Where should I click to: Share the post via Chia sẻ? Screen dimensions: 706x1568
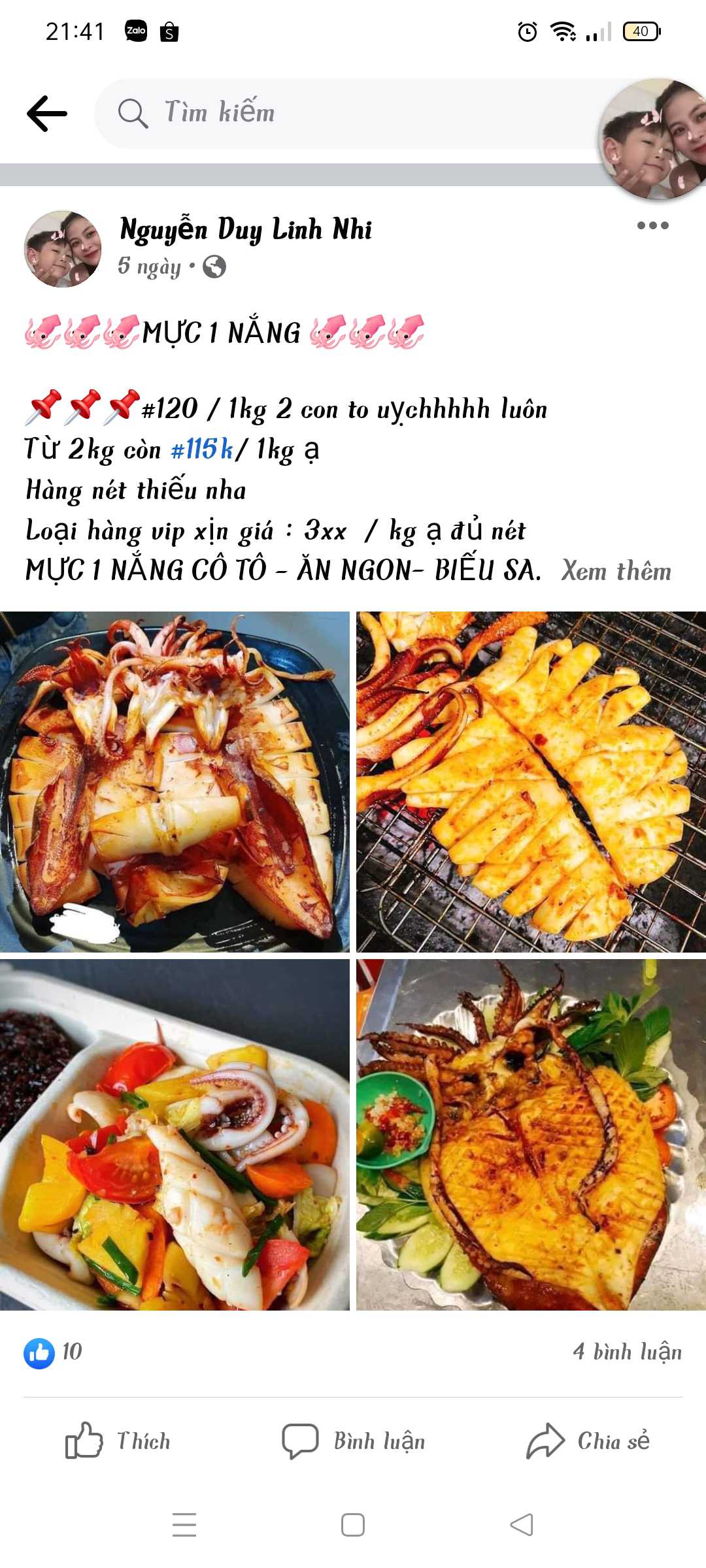pos(588,1441)
